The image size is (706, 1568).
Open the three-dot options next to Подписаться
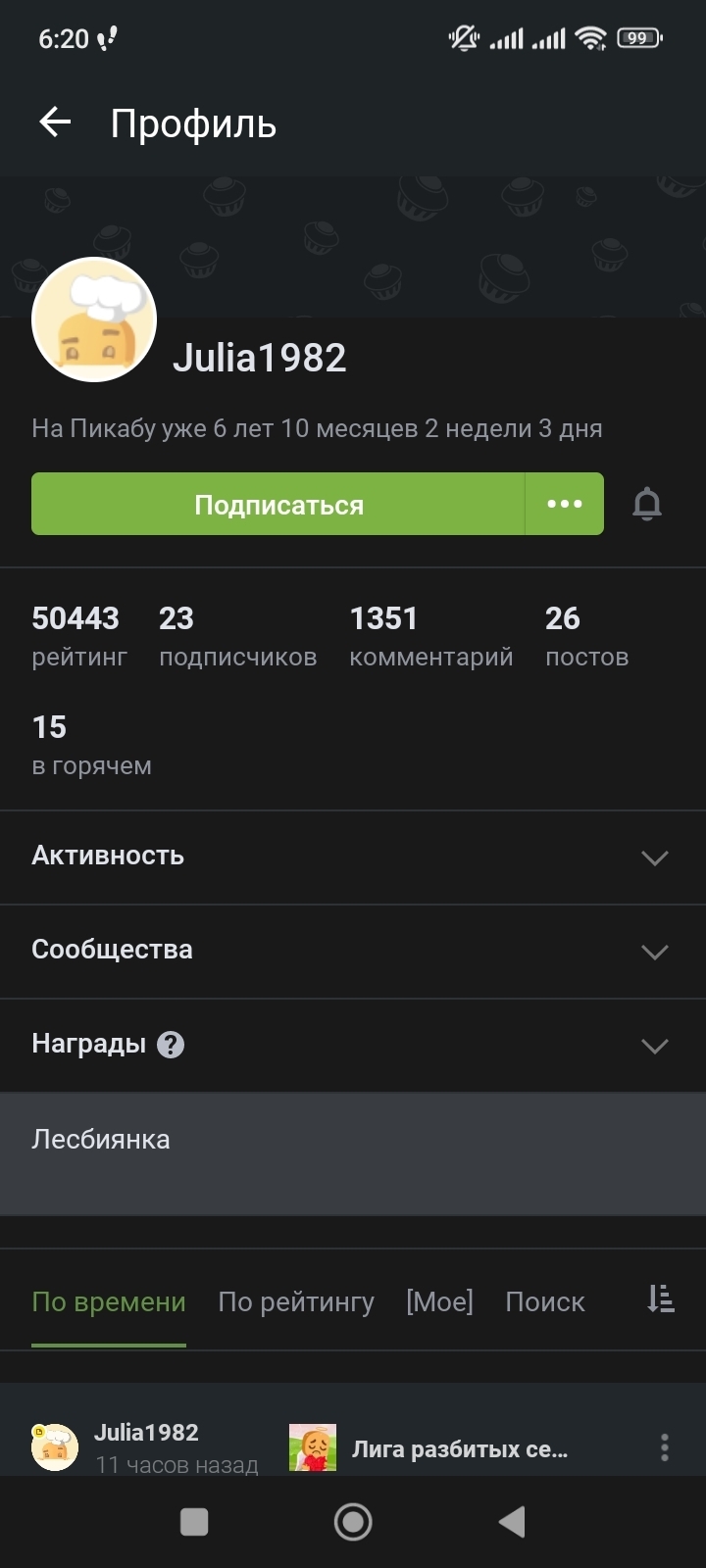pyautogui.click(x=564, y=505)
